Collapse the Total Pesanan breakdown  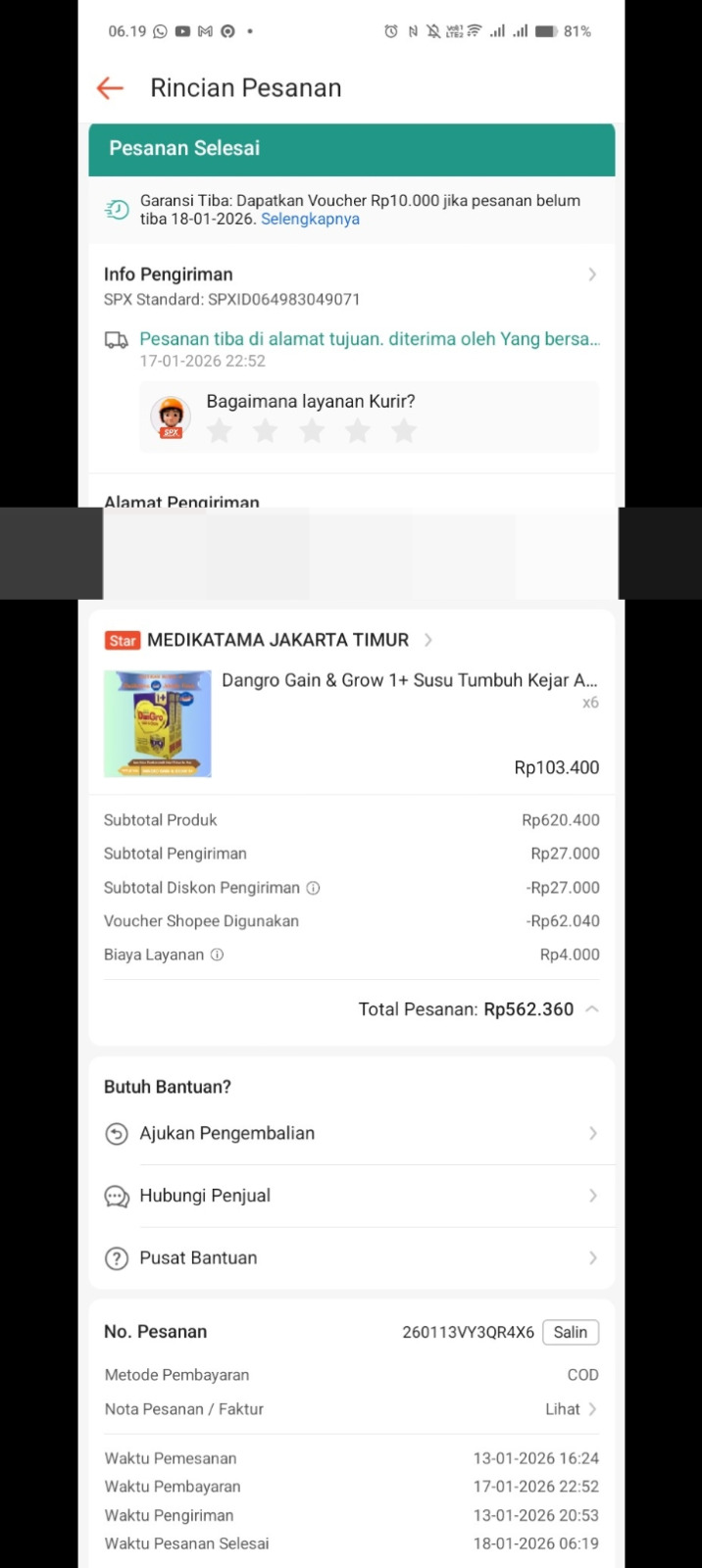tap(591, 1009)
